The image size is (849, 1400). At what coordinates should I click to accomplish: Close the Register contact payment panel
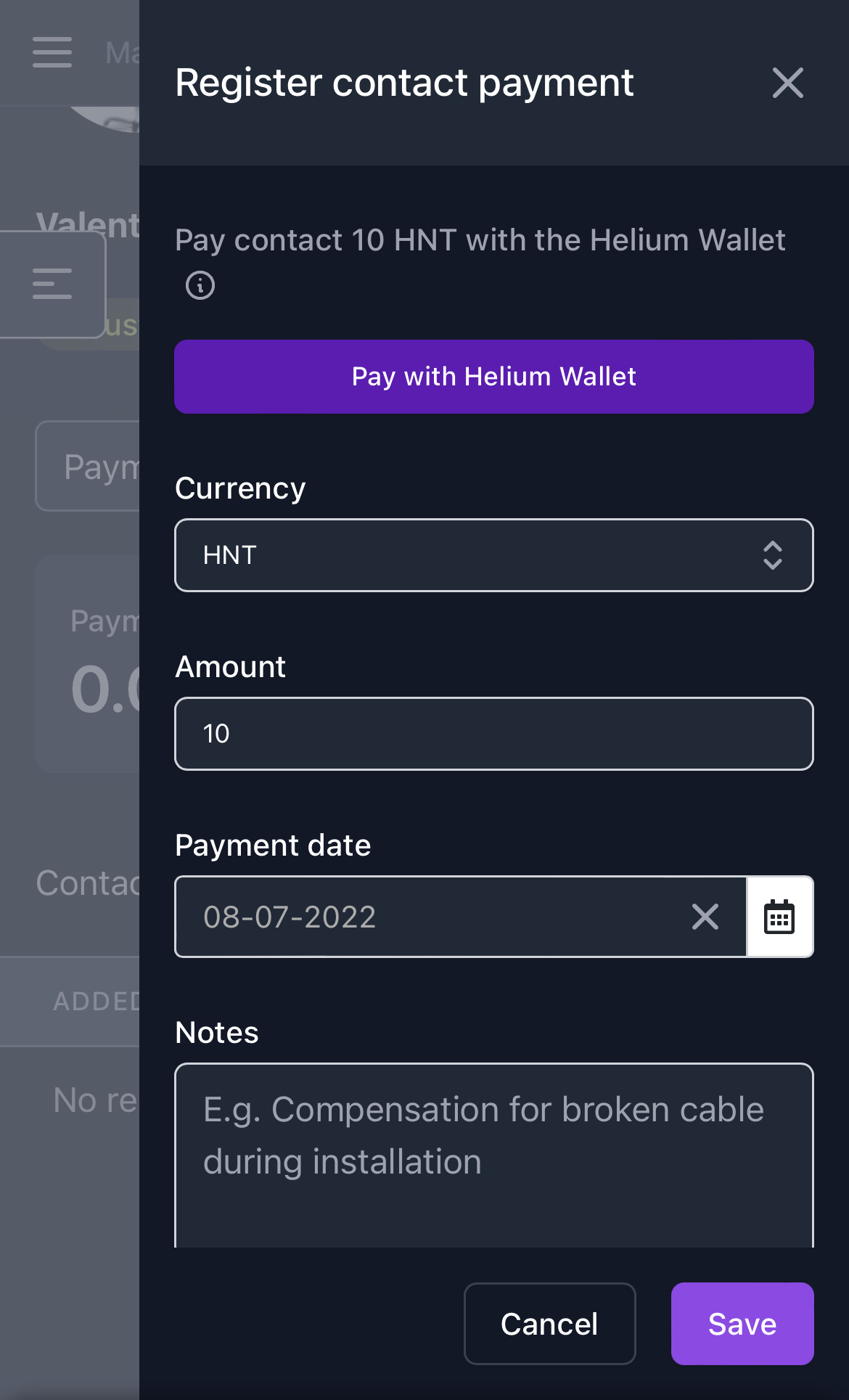tap(787, 83)
